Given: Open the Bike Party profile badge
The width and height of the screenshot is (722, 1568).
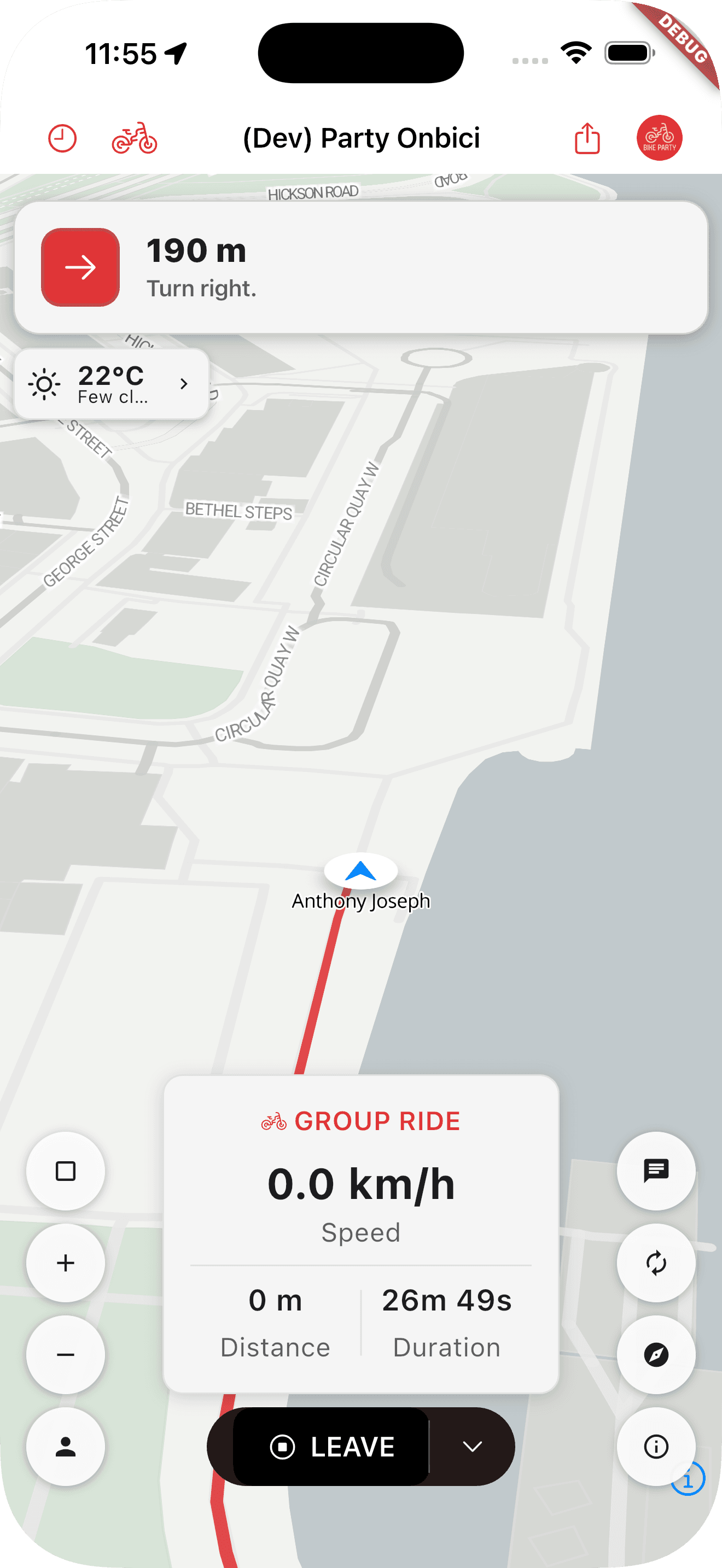Looking at the screenshot, I should click(659, 138).
